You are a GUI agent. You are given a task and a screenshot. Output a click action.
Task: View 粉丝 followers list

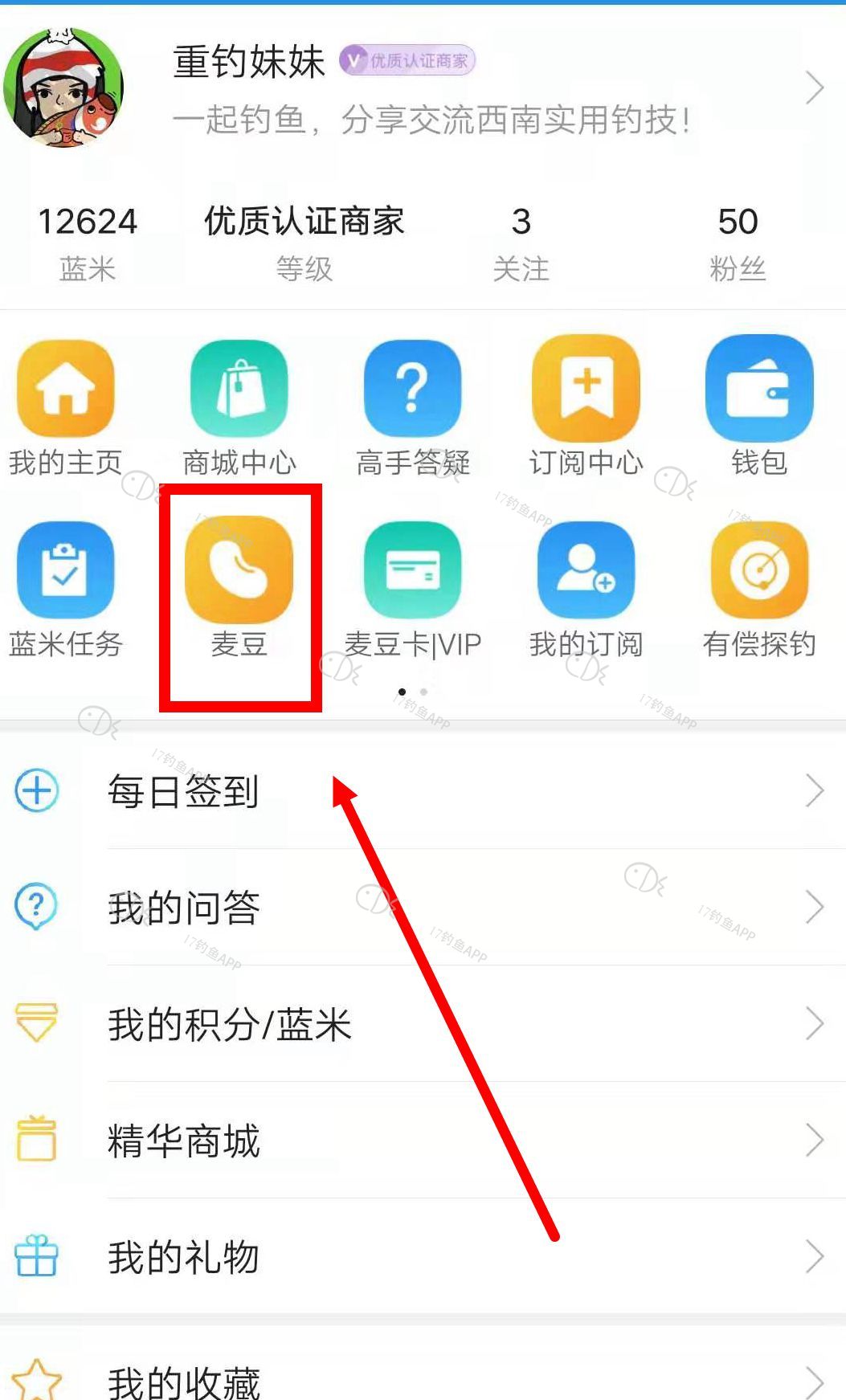[x=738, y=243]
